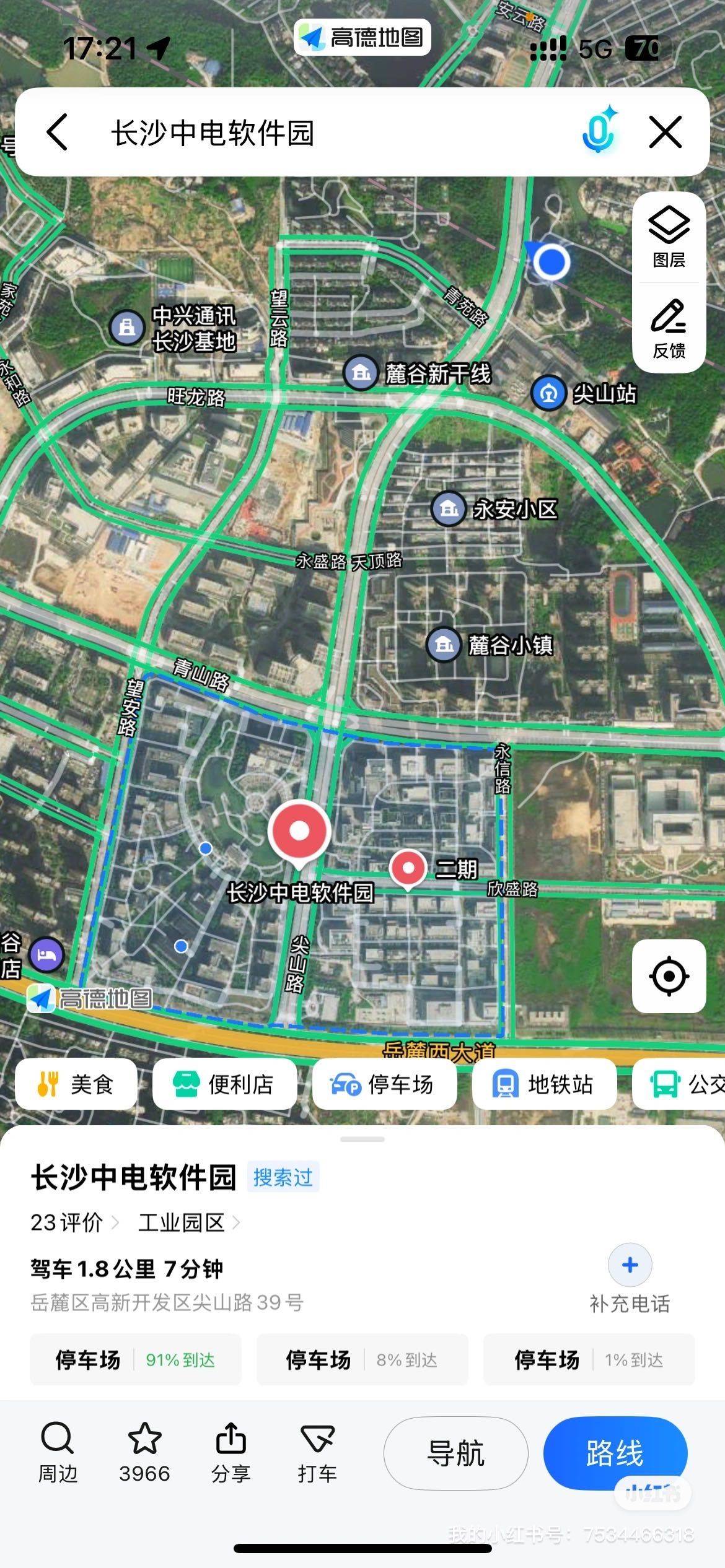Open the 工业园区 category link
The image size is (725, 1568).
(189, 1222)
